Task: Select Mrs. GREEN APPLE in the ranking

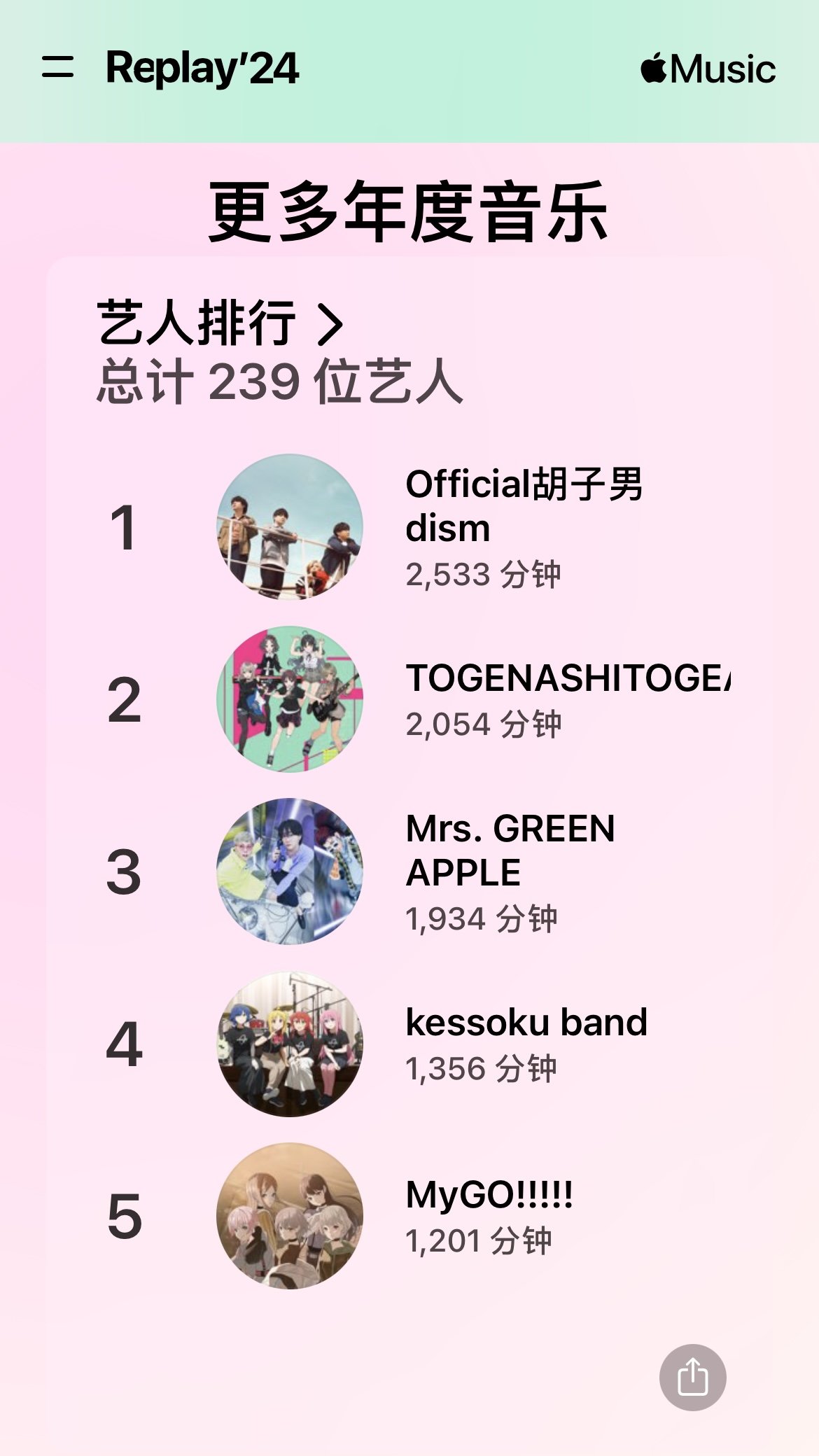Action: coord(510,850)
